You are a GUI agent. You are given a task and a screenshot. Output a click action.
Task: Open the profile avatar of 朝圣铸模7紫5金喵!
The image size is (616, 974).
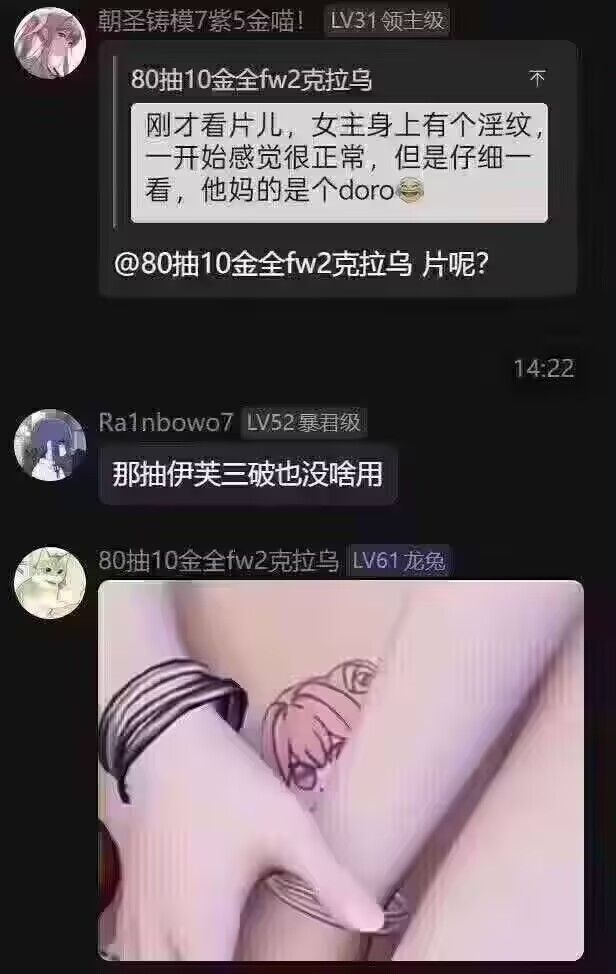pos(49,41)
